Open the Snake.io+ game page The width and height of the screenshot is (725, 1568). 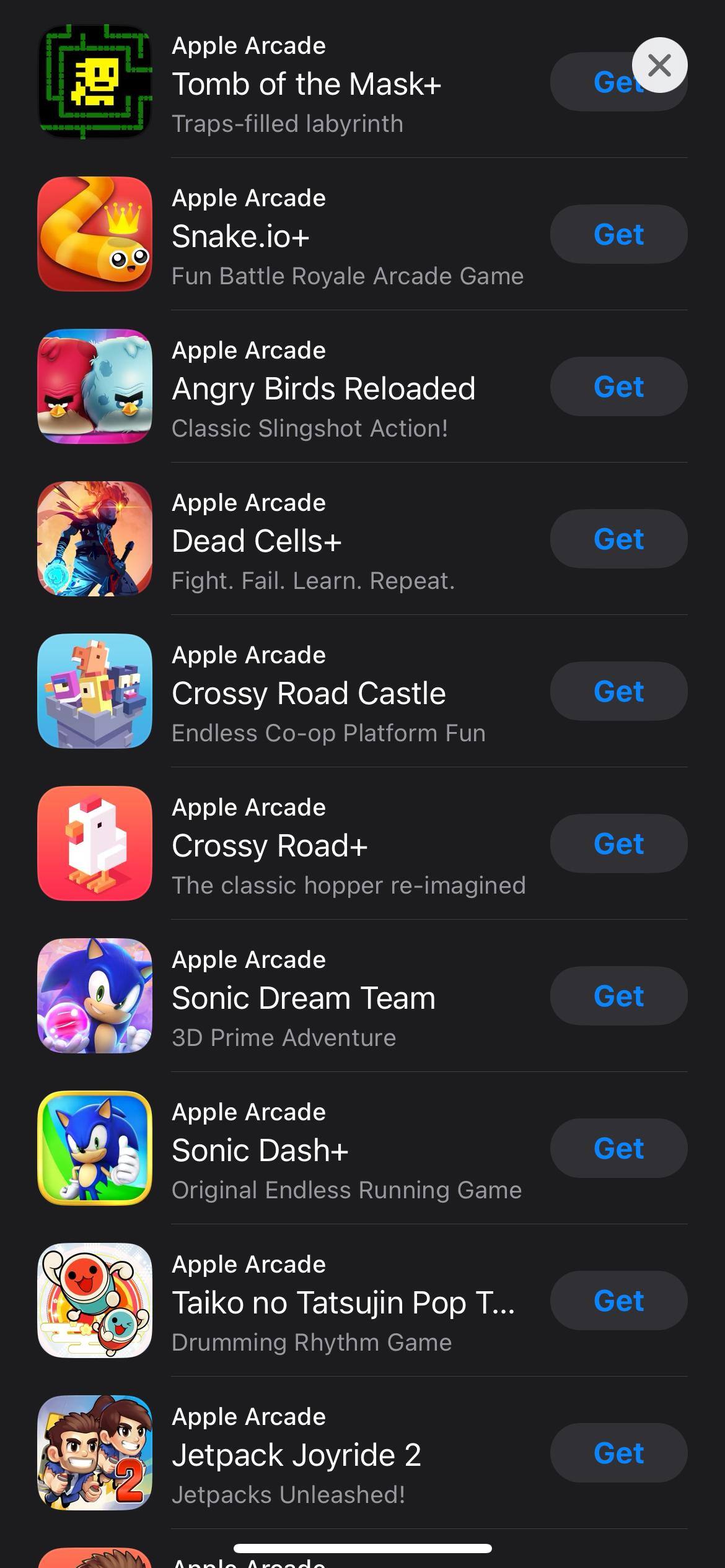coord(240,237)
